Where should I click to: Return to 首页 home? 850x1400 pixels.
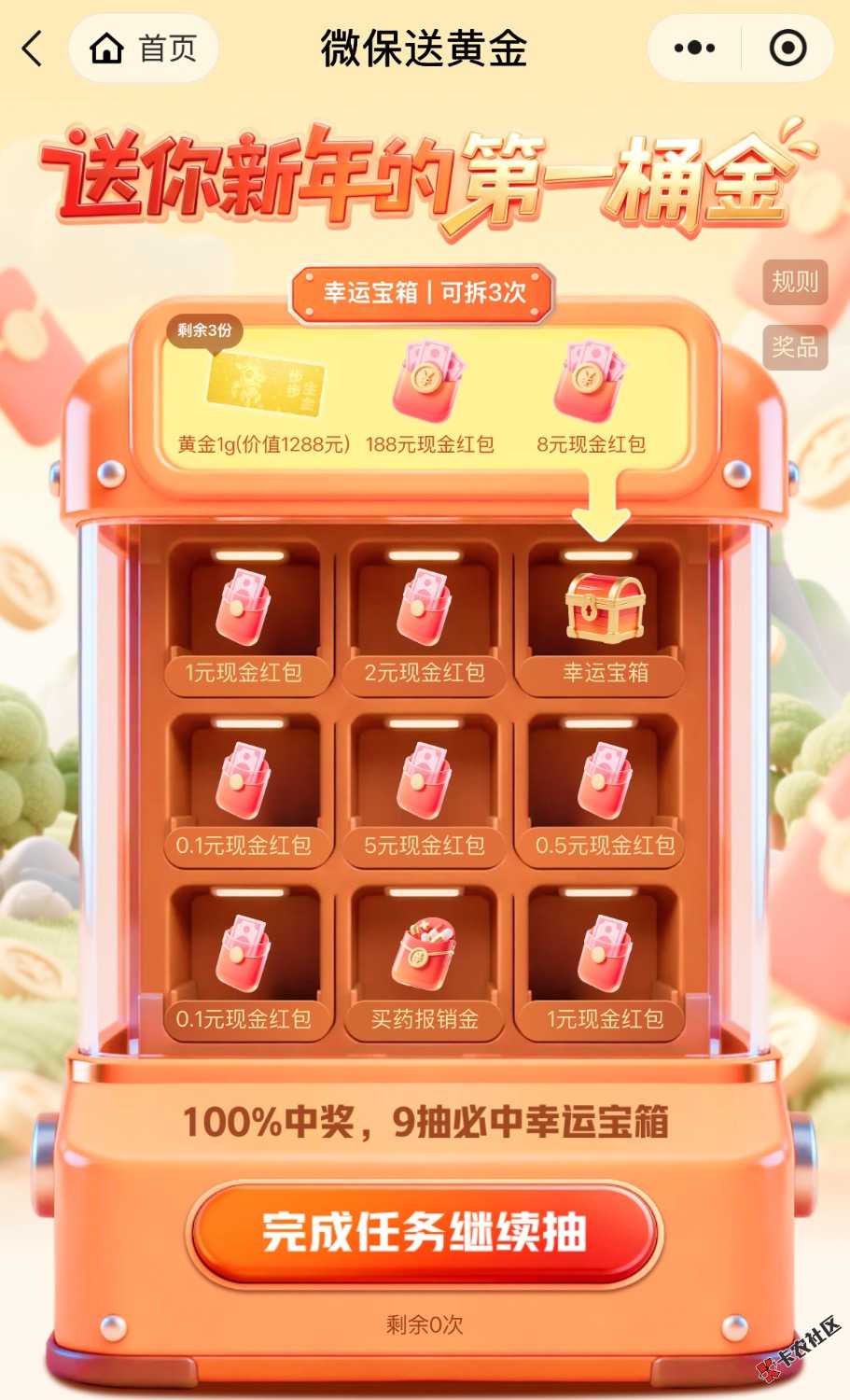click(x=144, y=49)
